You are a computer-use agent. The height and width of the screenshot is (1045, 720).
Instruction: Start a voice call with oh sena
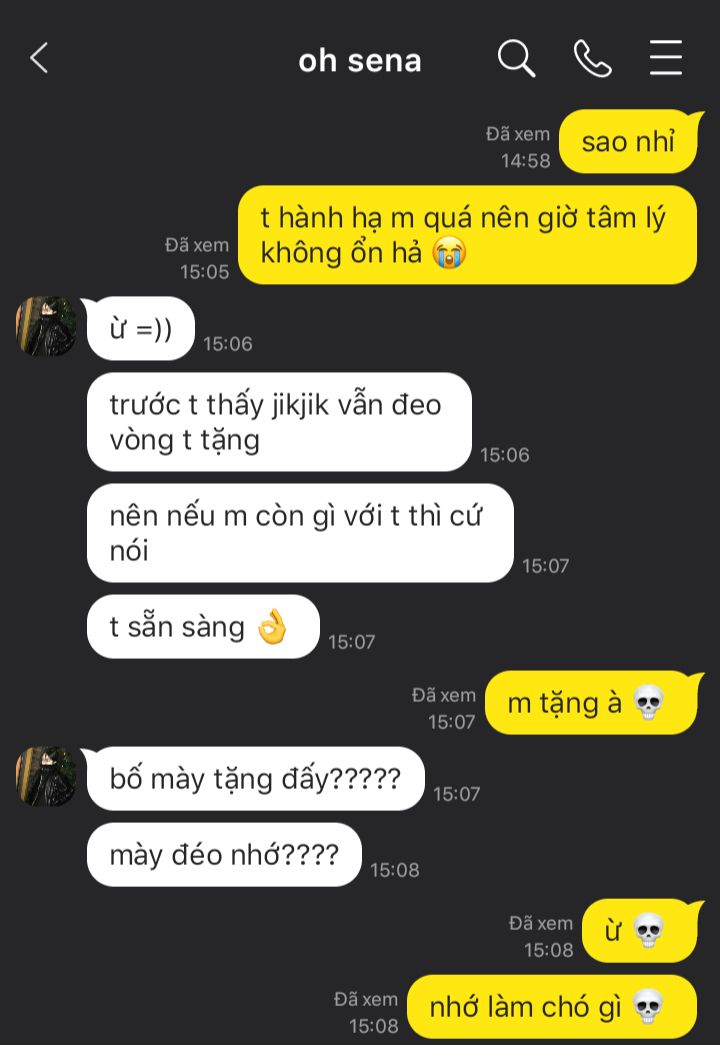point(592,59)
